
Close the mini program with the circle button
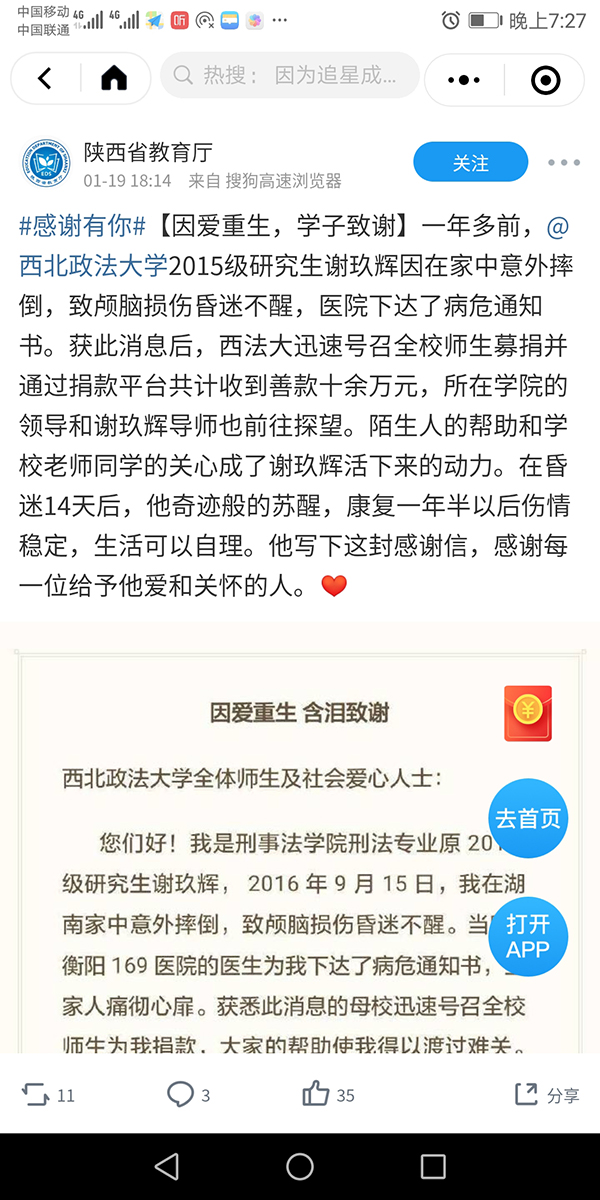(545, 80)
